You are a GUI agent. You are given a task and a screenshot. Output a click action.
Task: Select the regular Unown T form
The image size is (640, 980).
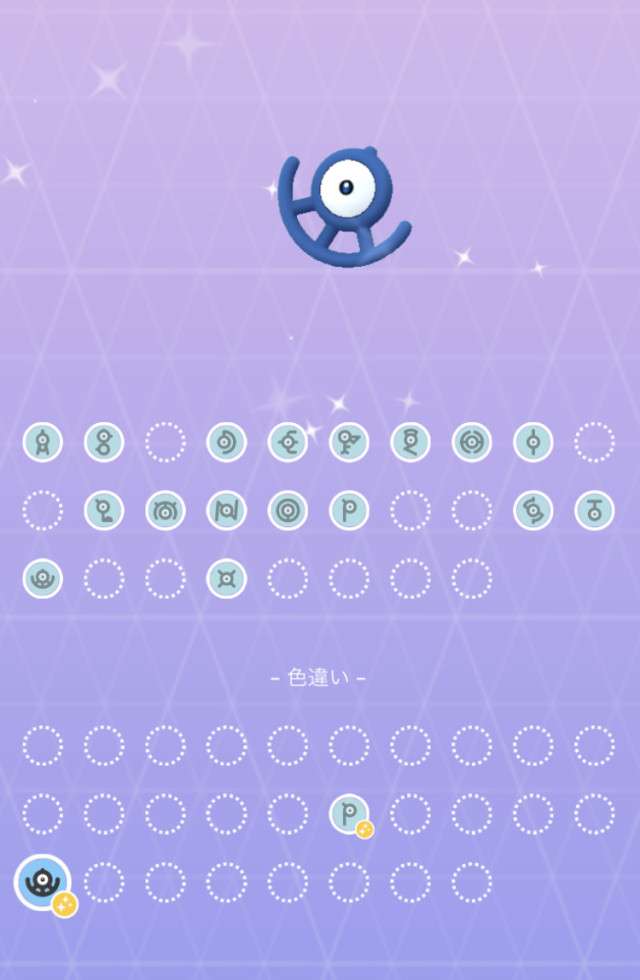(x=594, y=510)
